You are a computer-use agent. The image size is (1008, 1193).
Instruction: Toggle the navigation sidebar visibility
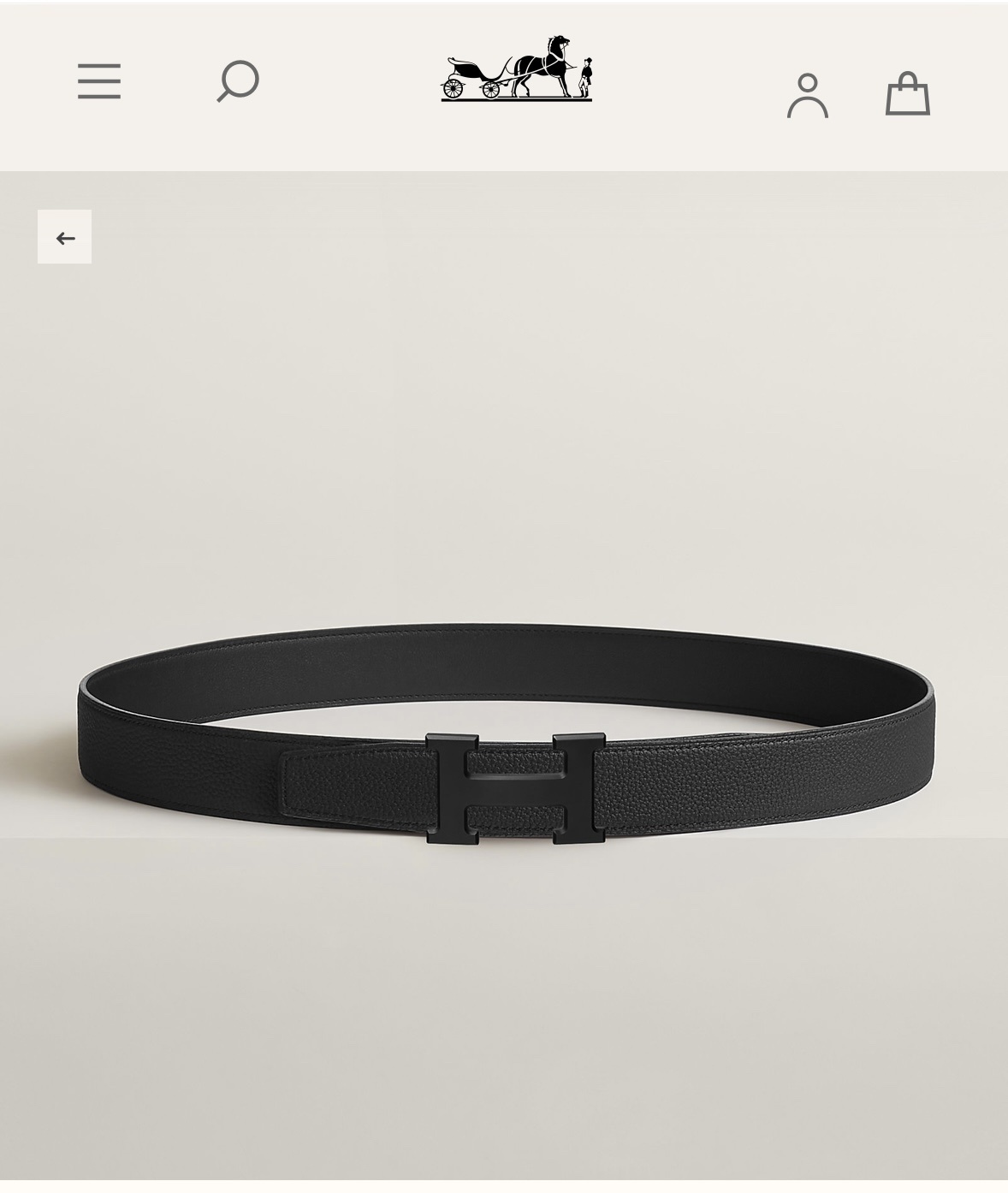coord(98,81)
